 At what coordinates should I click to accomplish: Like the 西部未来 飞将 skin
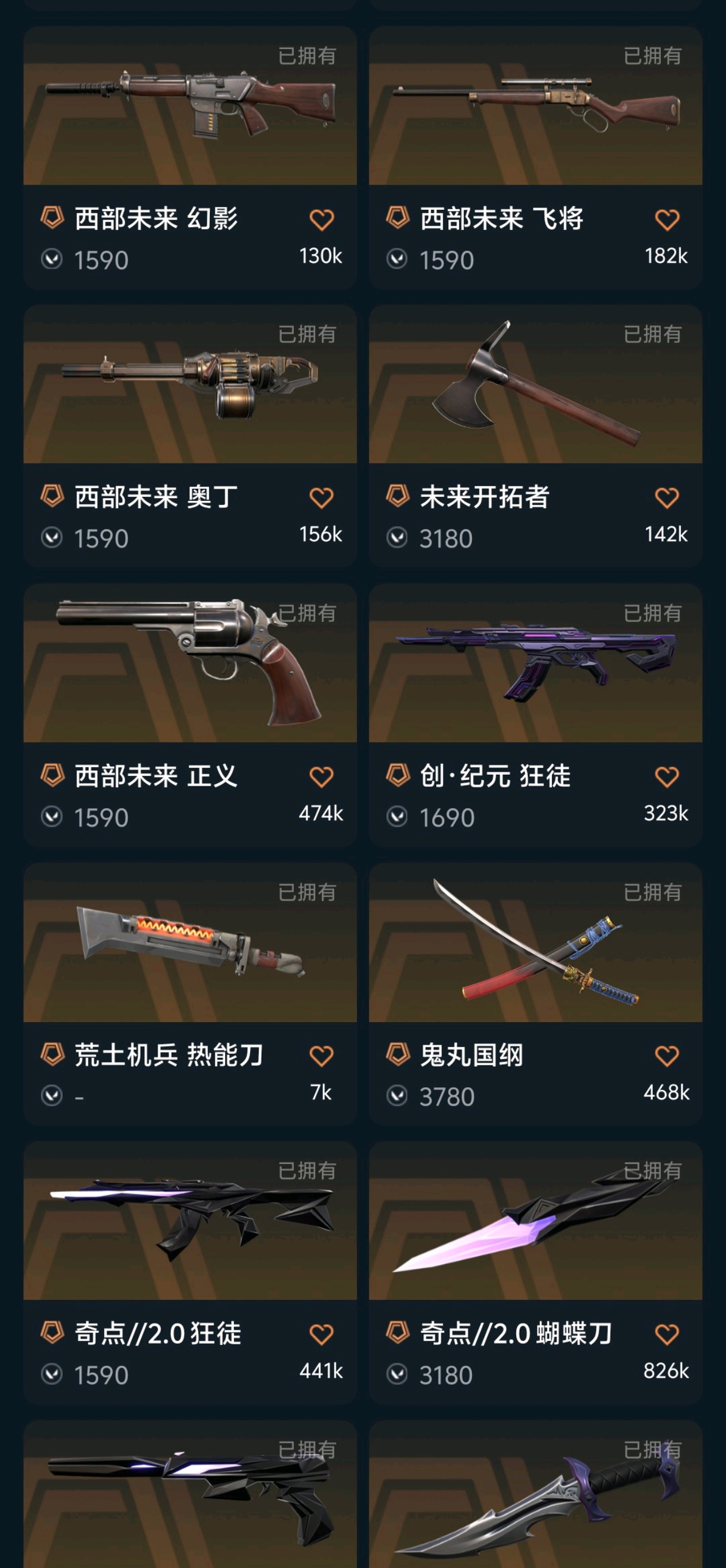pos(667,220)
